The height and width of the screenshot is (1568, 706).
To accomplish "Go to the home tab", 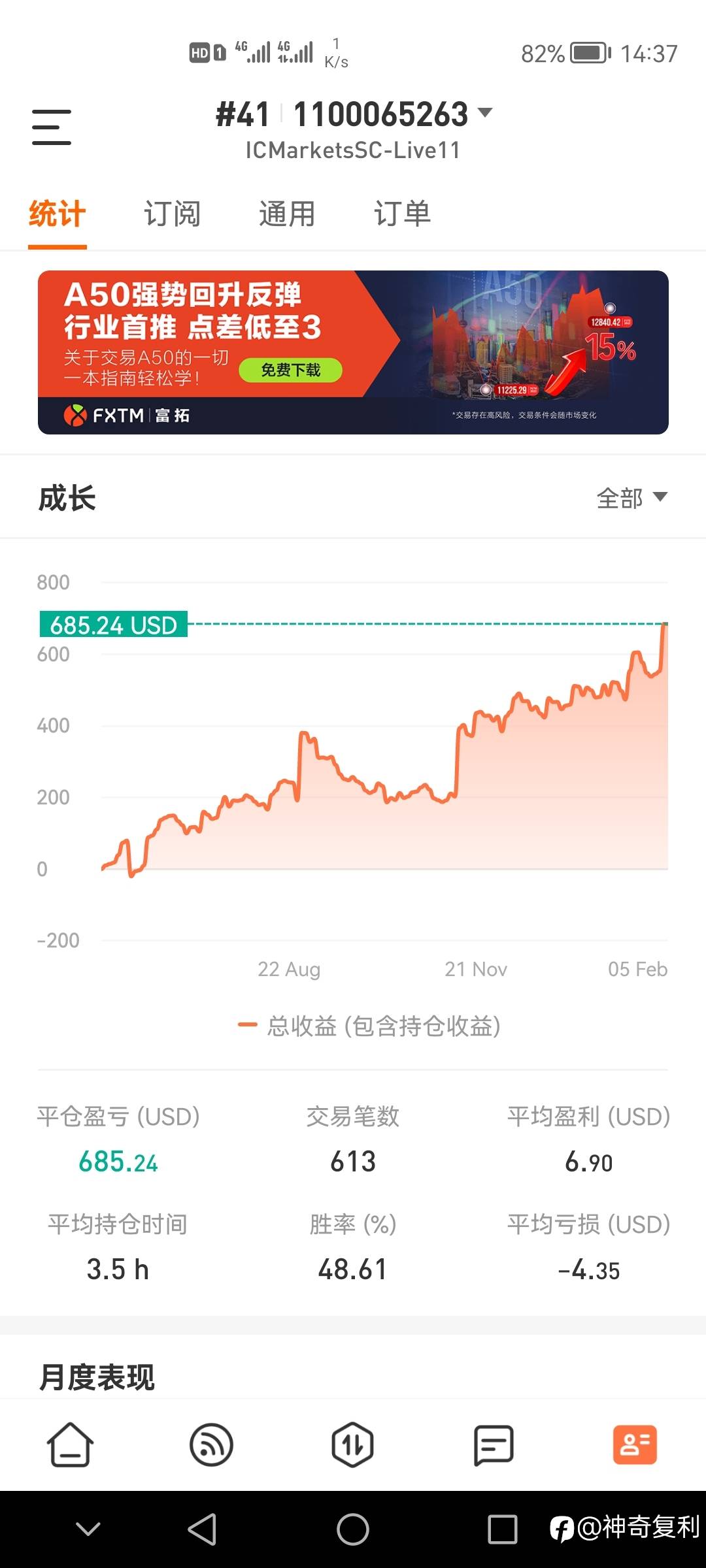I will click(x=70, y=1445).
